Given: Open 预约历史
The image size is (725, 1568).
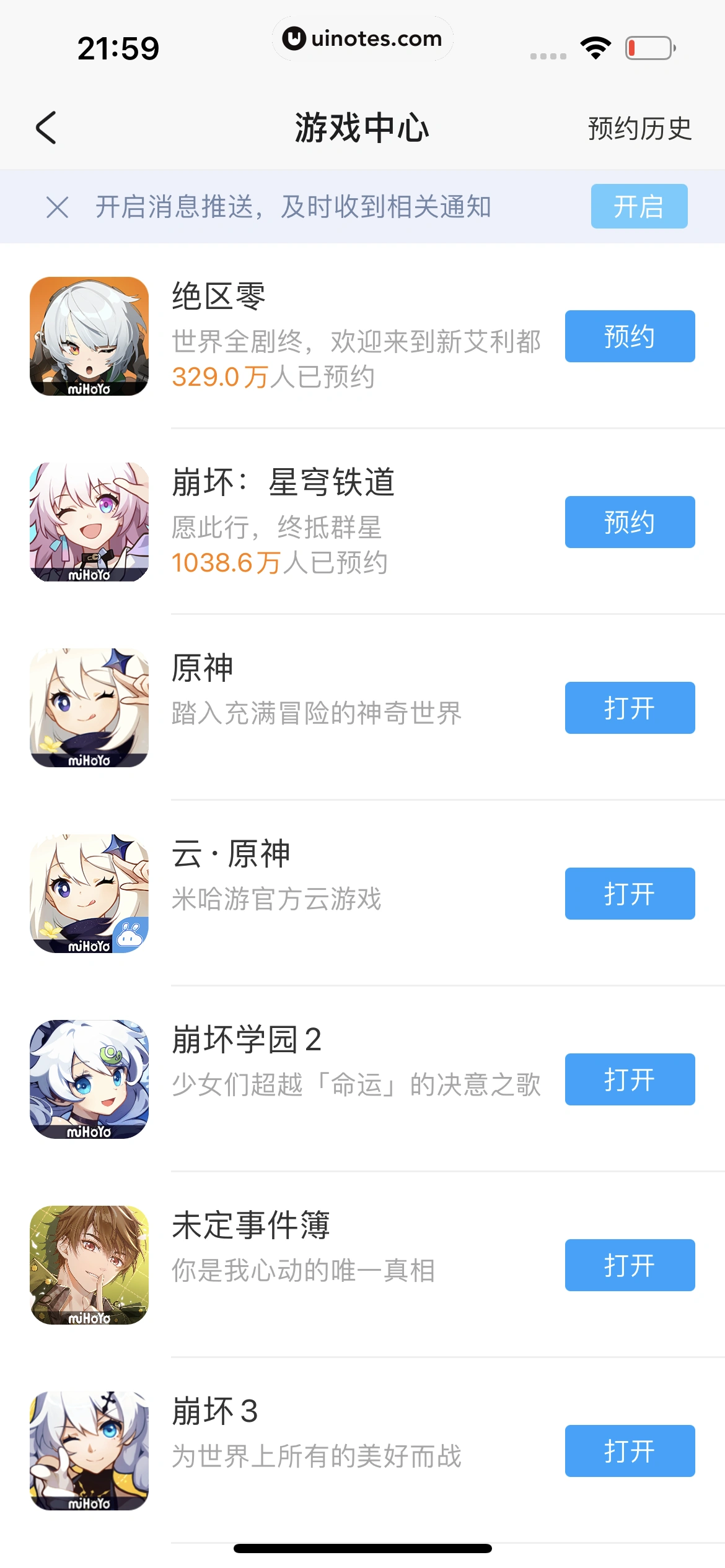Looking at the screenshot, I should (x=639, y=129).
